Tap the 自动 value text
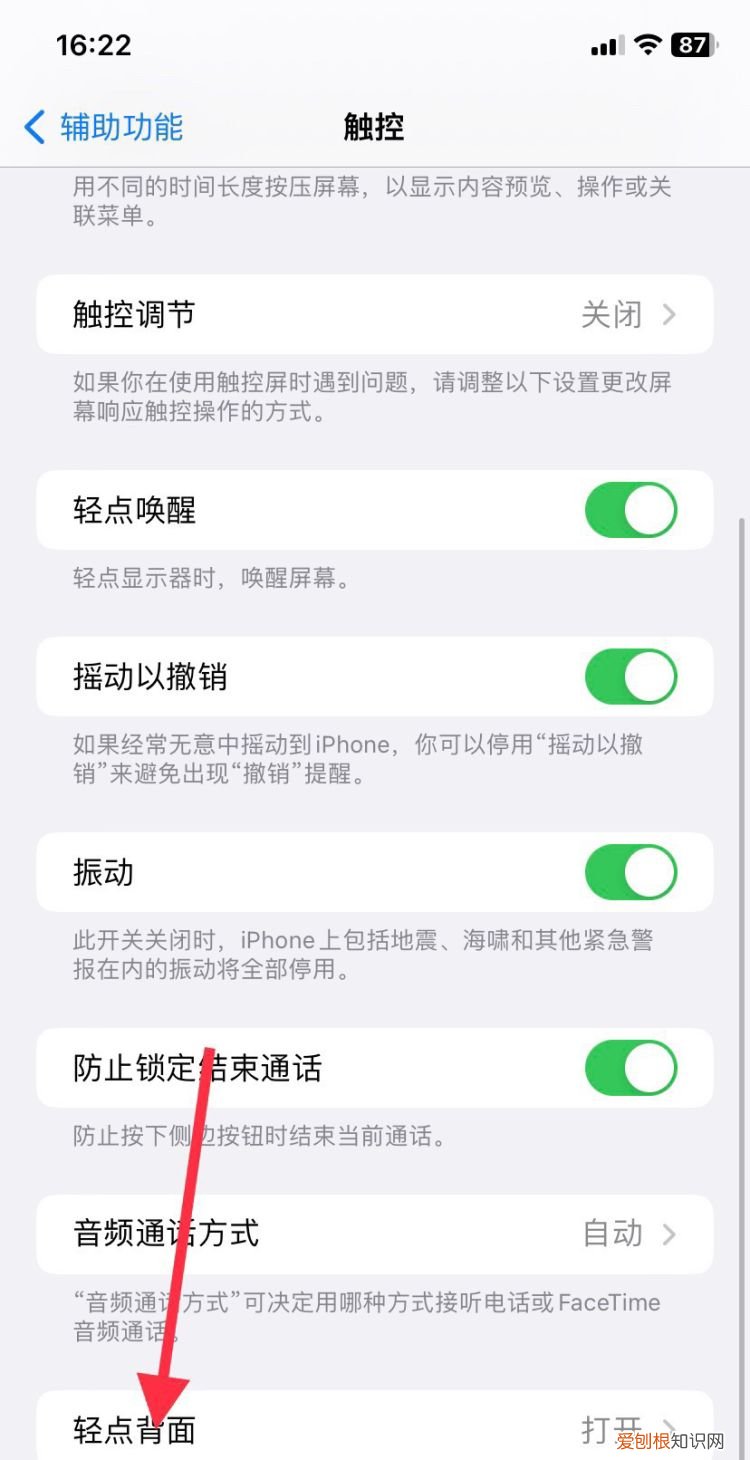 click(611, 1234)
